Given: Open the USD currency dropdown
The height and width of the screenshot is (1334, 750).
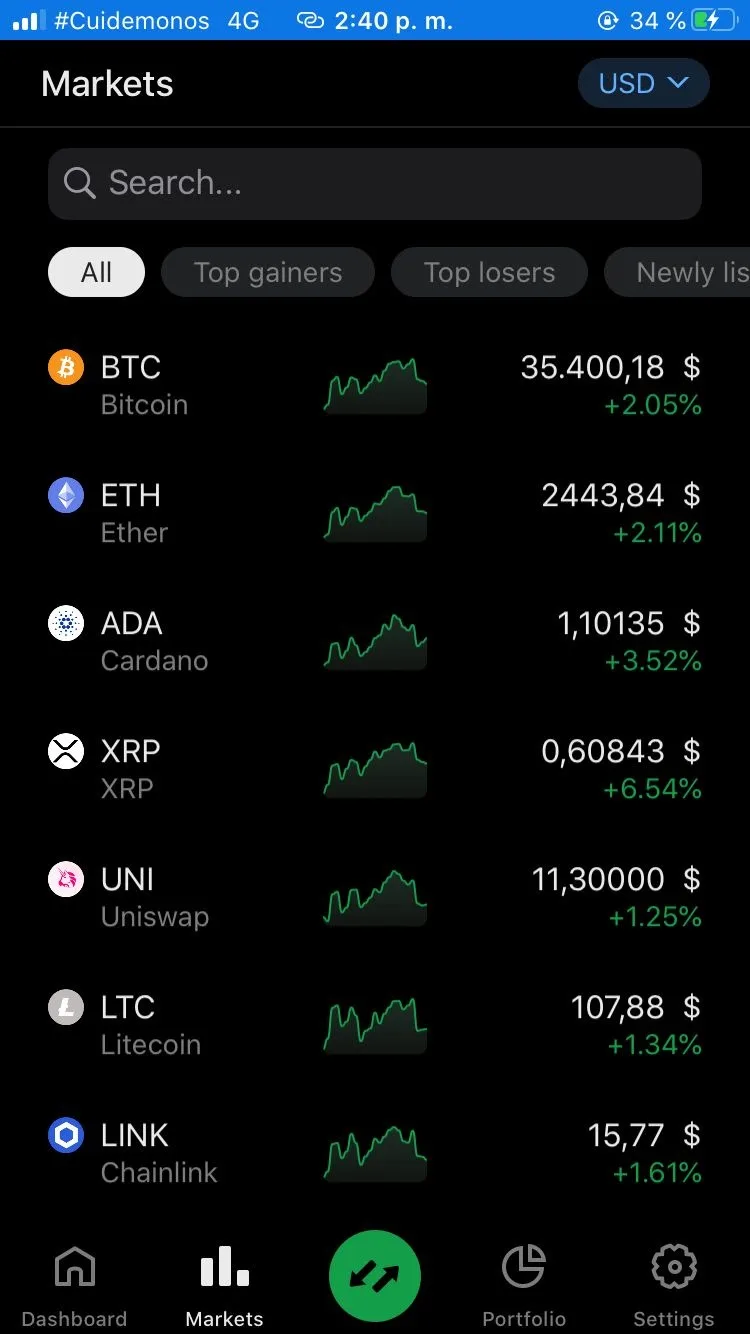Looking at the screenshot, I should click(x=643, y=83).
